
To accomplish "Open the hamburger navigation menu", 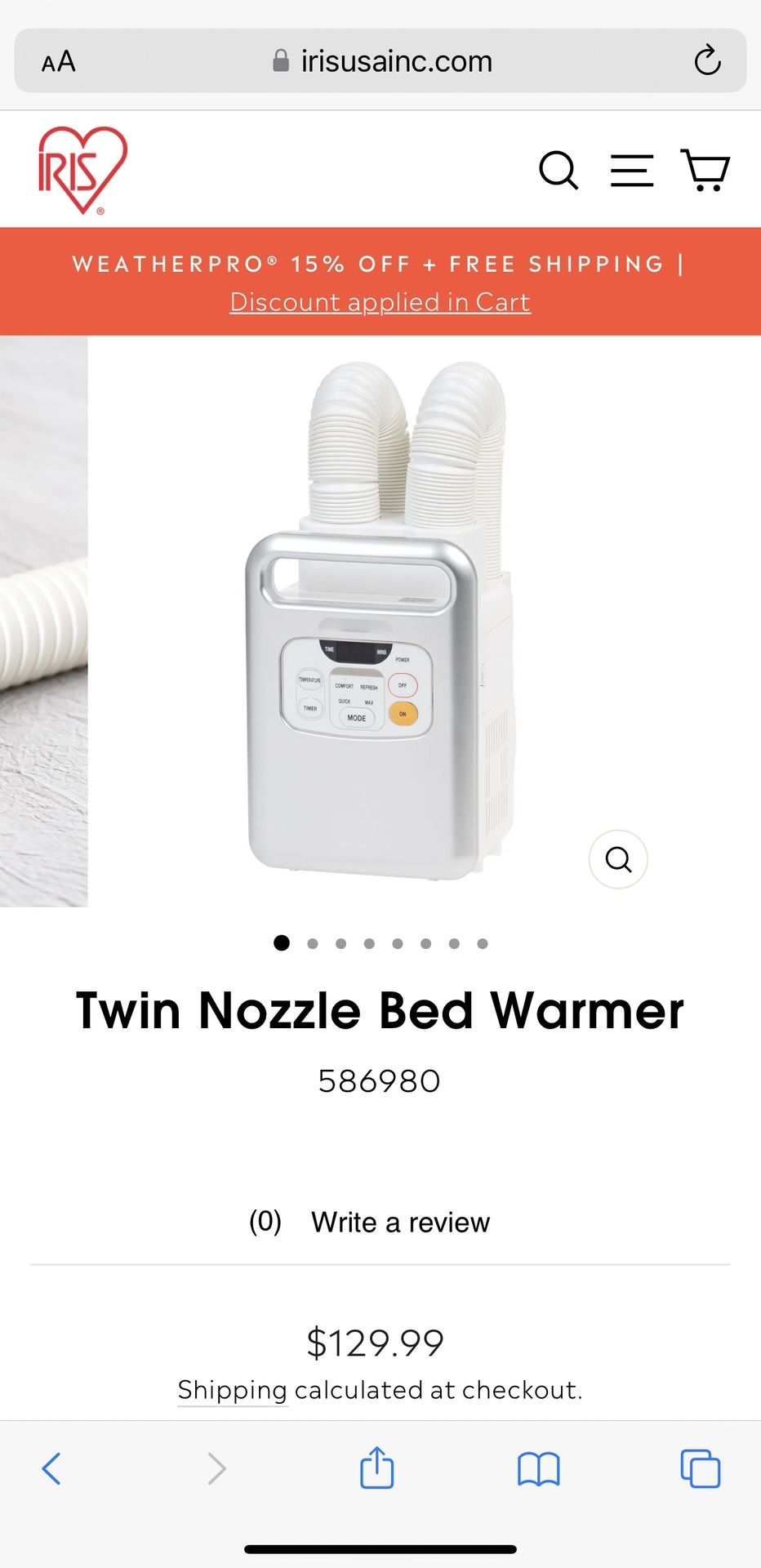I will pyautogui.click(x=632, y=171).
